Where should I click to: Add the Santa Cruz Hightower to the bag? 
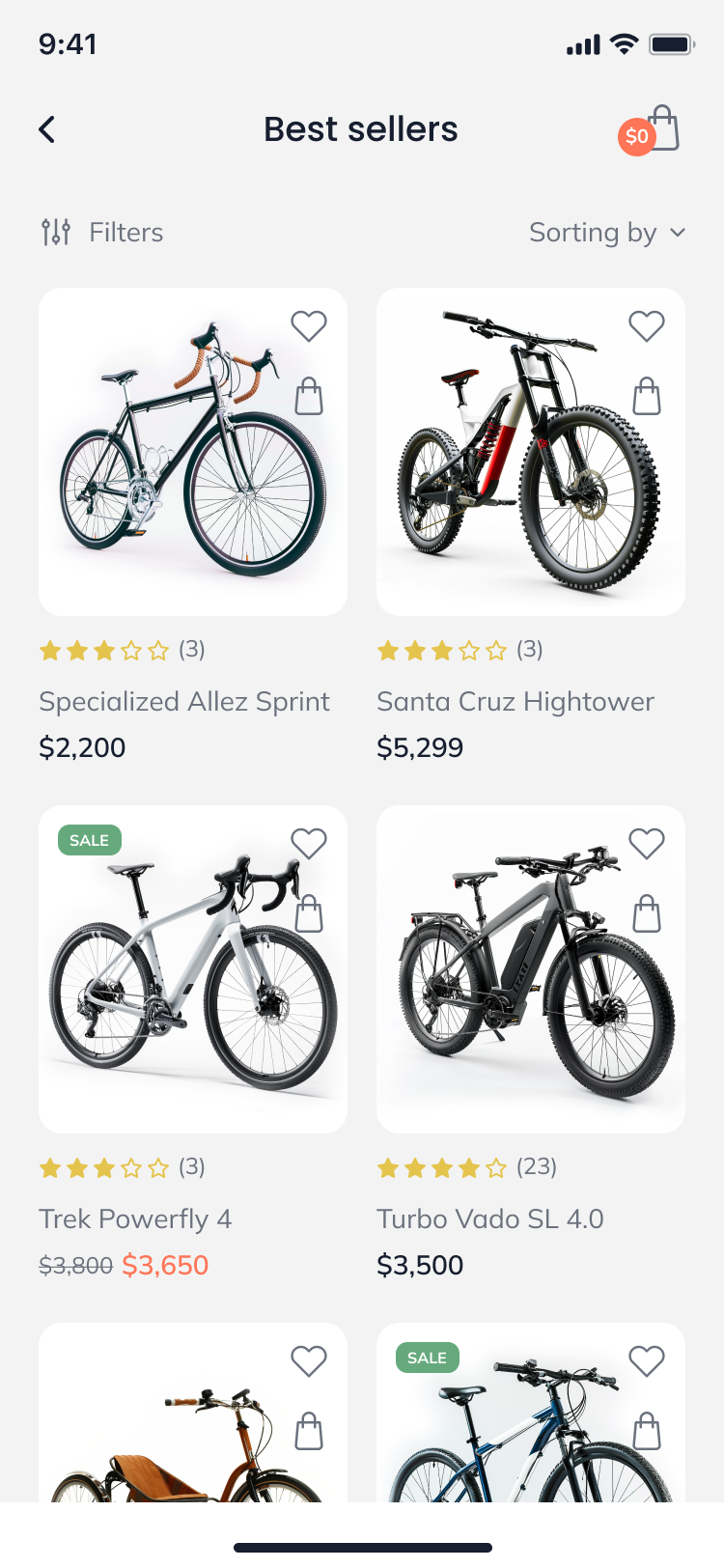647,396
